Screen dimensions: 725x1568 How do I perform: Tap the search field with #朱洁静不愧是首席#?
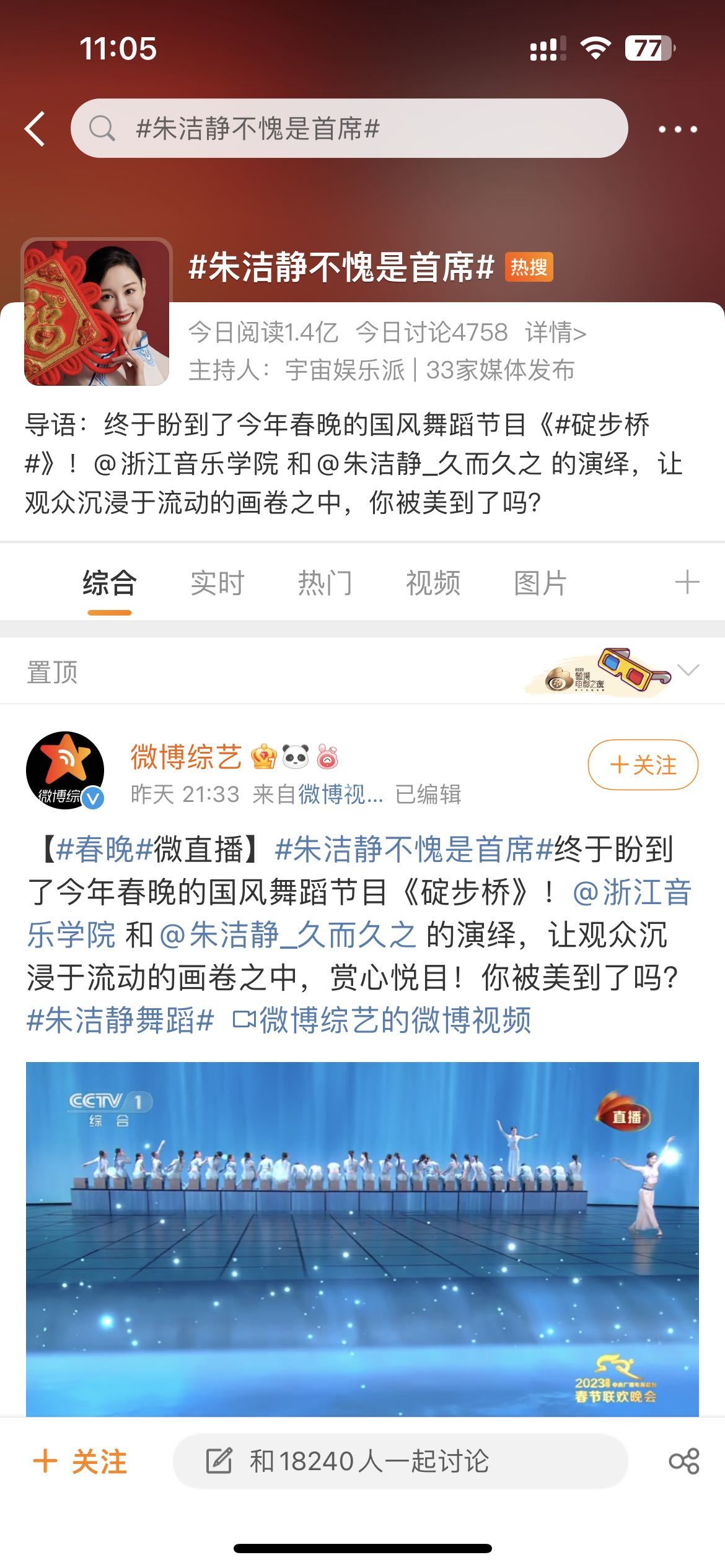349,129
